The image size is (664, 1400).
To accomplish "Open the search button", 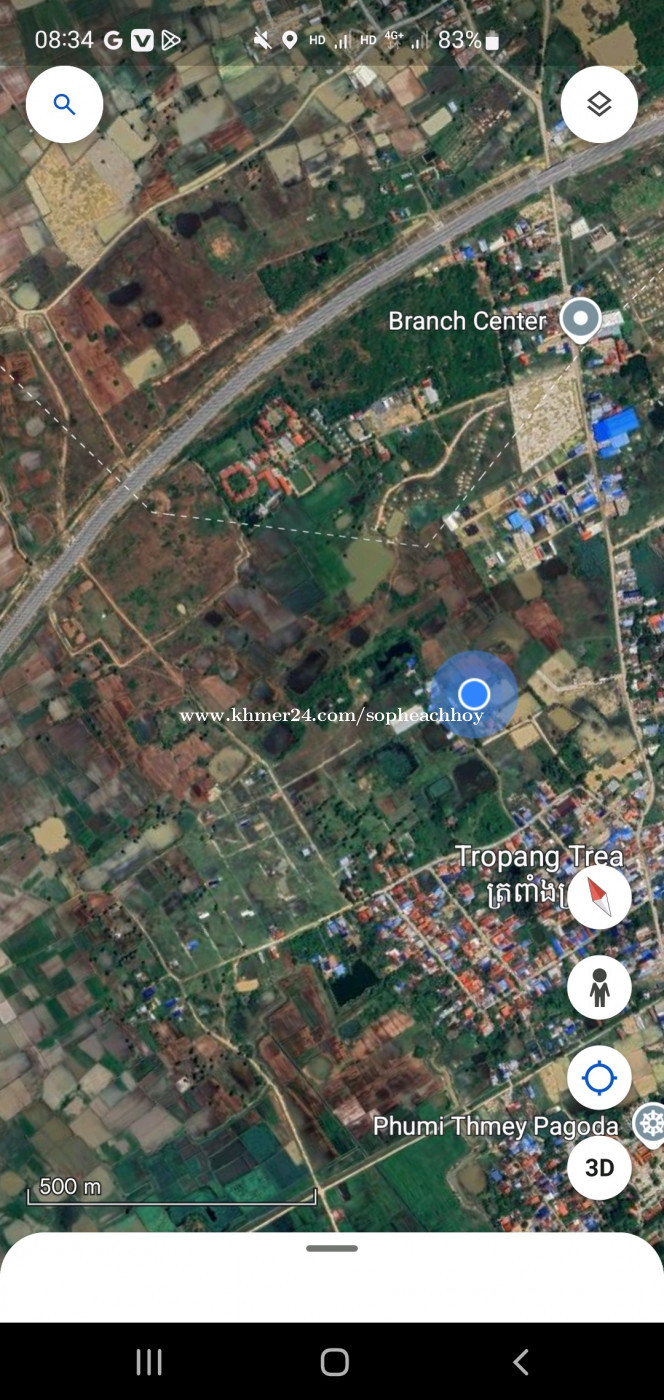I will (65, 104).
